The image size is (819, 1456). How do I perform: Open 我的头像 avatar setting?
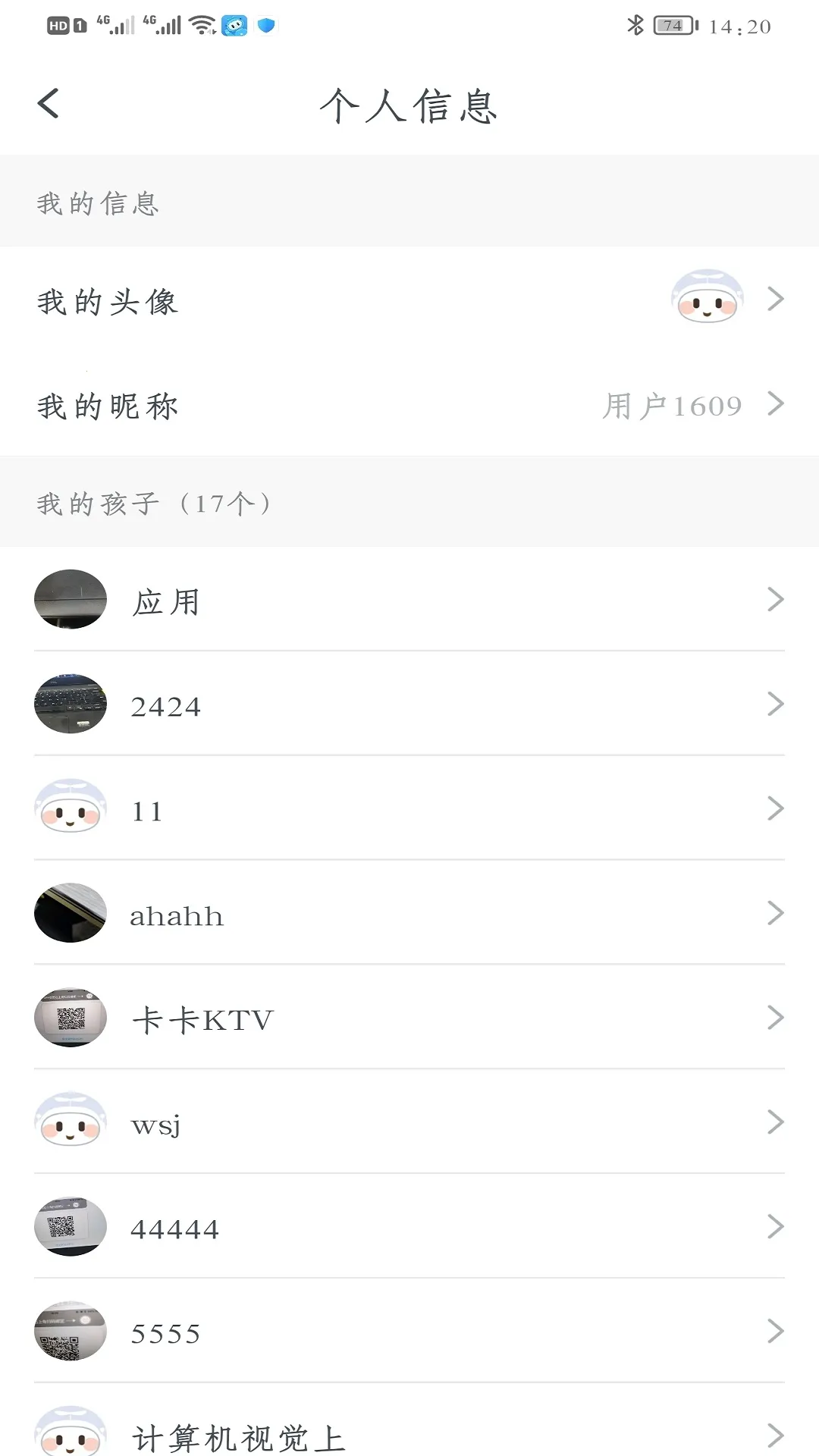[x=409, y=300]
